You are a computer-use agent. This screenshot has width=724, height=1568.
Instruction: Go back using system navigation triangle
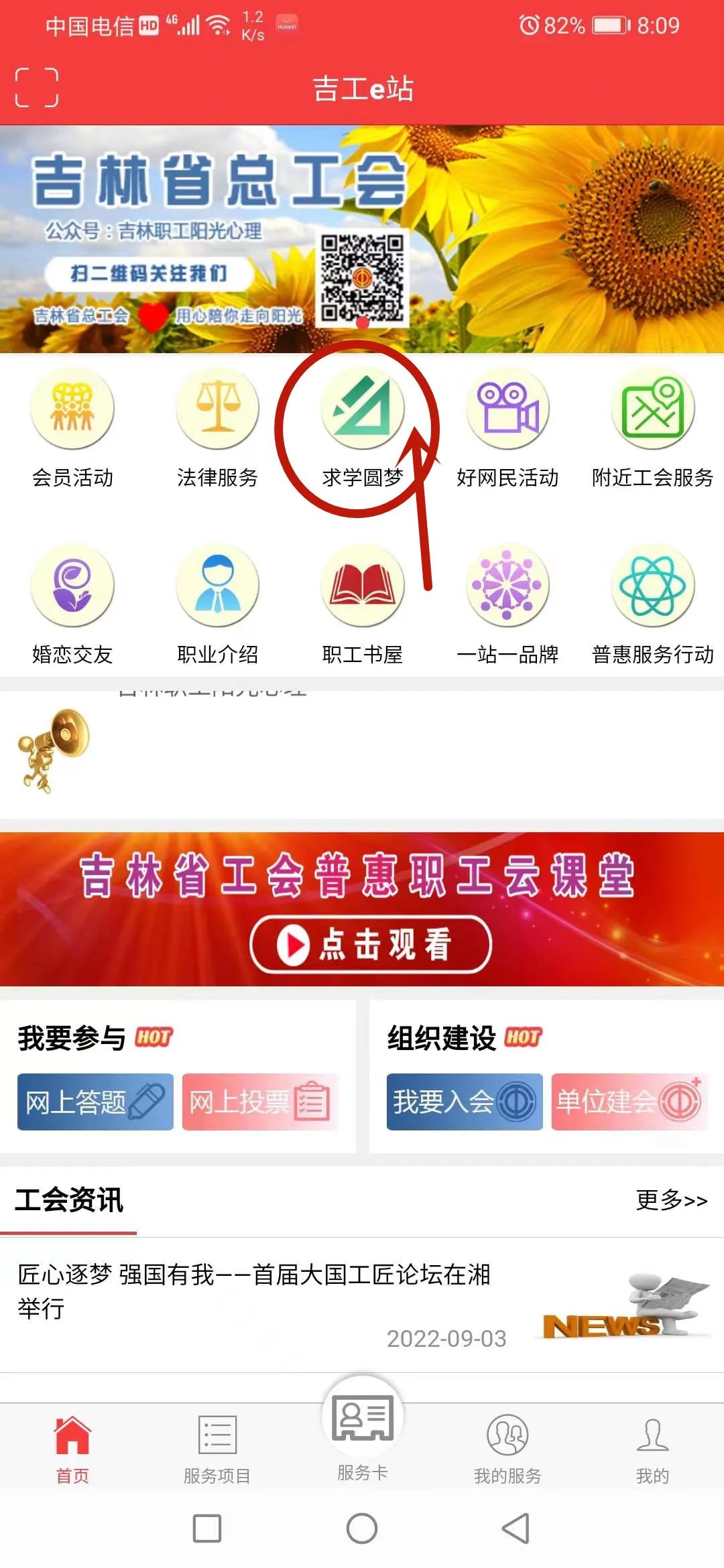coord(516,1528)
